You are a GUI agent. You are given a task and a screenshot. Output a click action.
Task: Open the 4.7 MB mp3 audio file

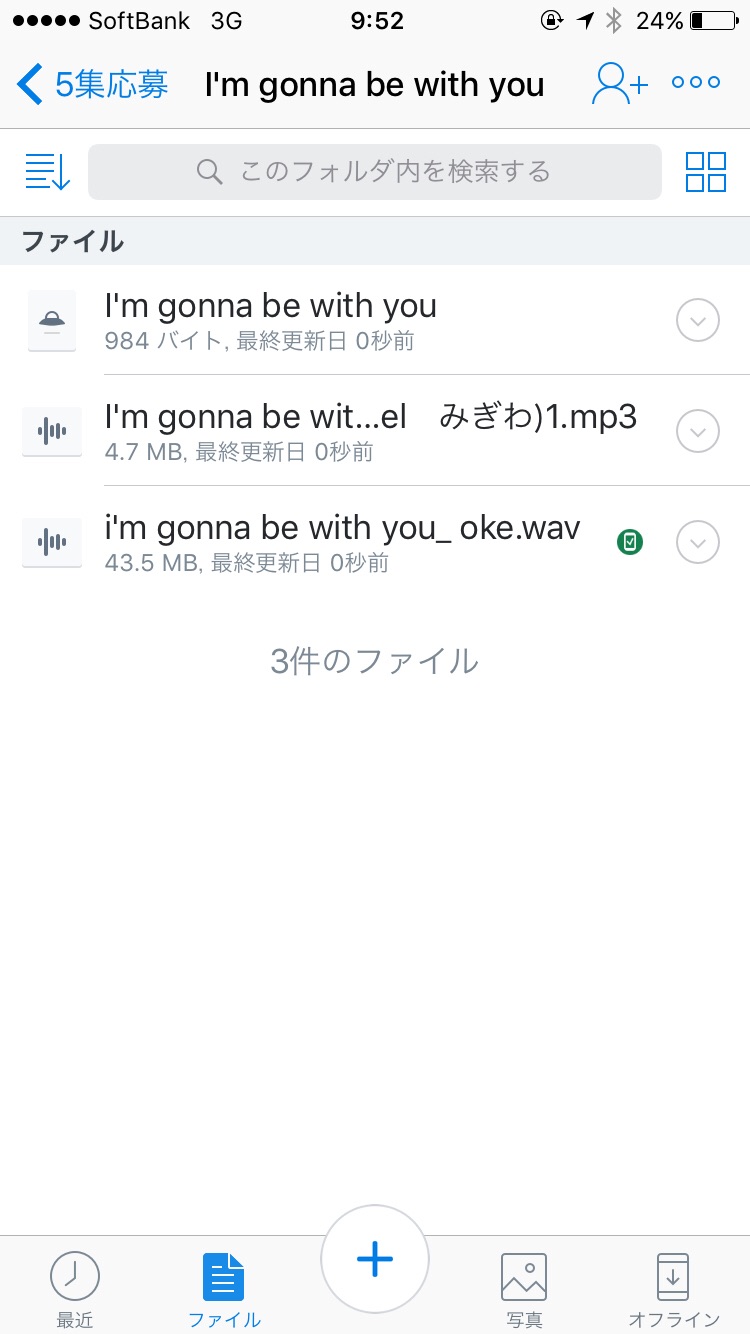tap(370, 431)
